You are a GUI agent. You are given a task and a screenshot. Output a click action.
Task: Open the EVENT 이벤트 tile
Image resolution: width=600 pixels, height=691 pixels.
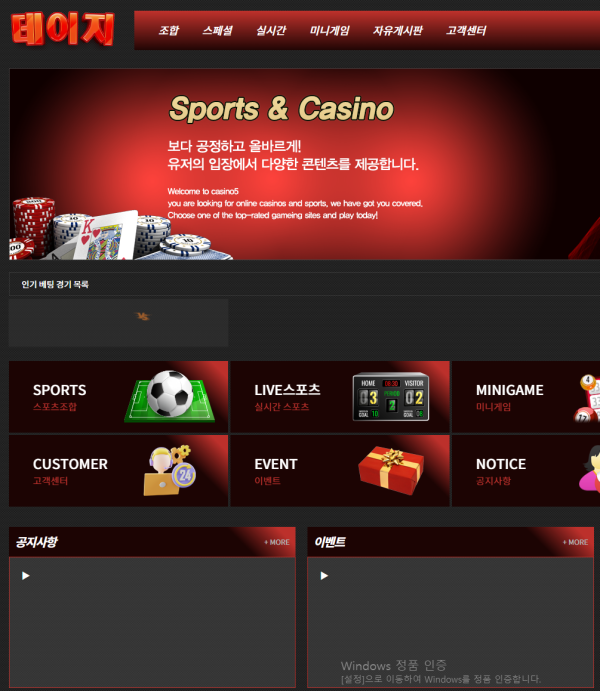[340, 471]
